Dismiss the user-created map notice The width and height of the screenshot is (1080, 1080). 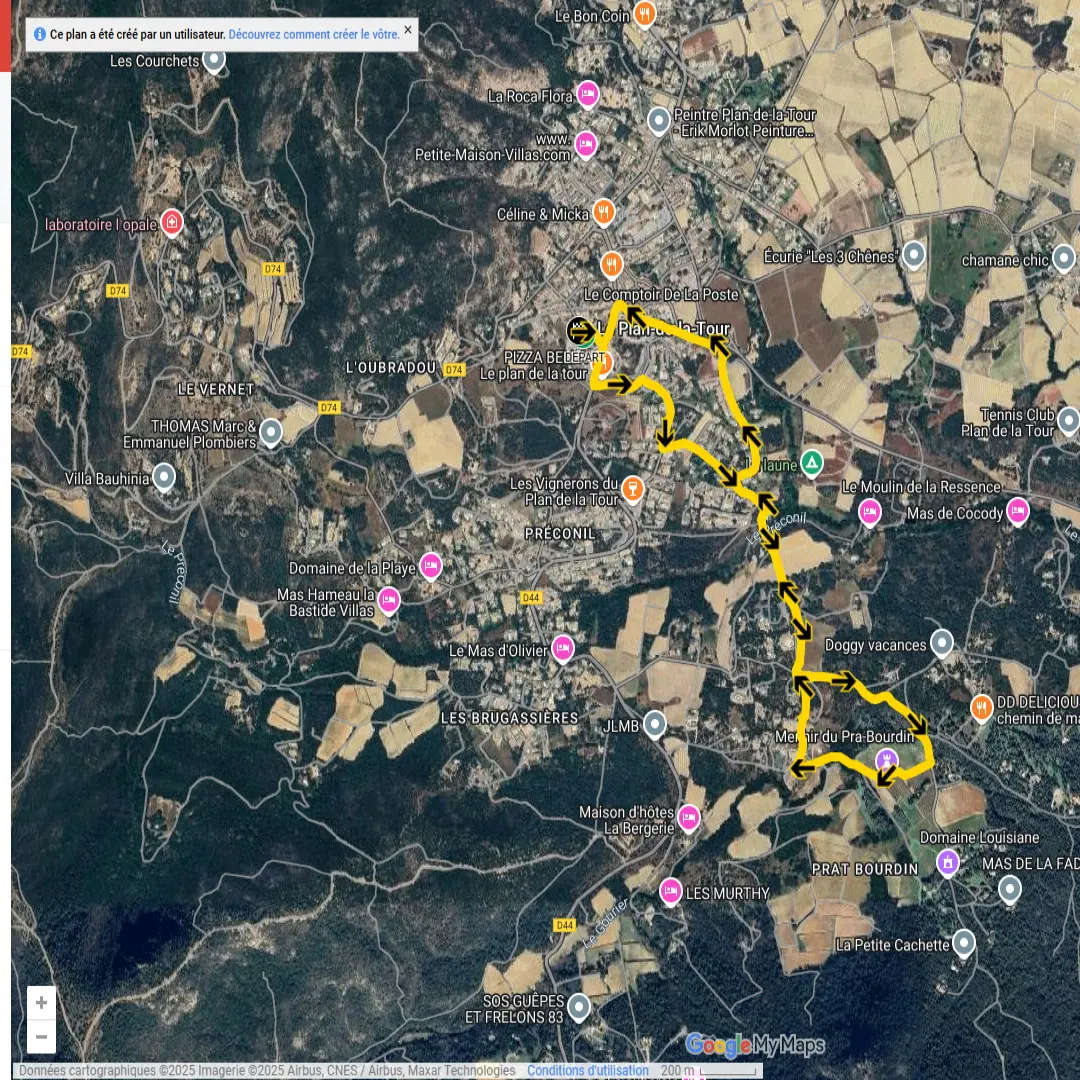[408, 30]
